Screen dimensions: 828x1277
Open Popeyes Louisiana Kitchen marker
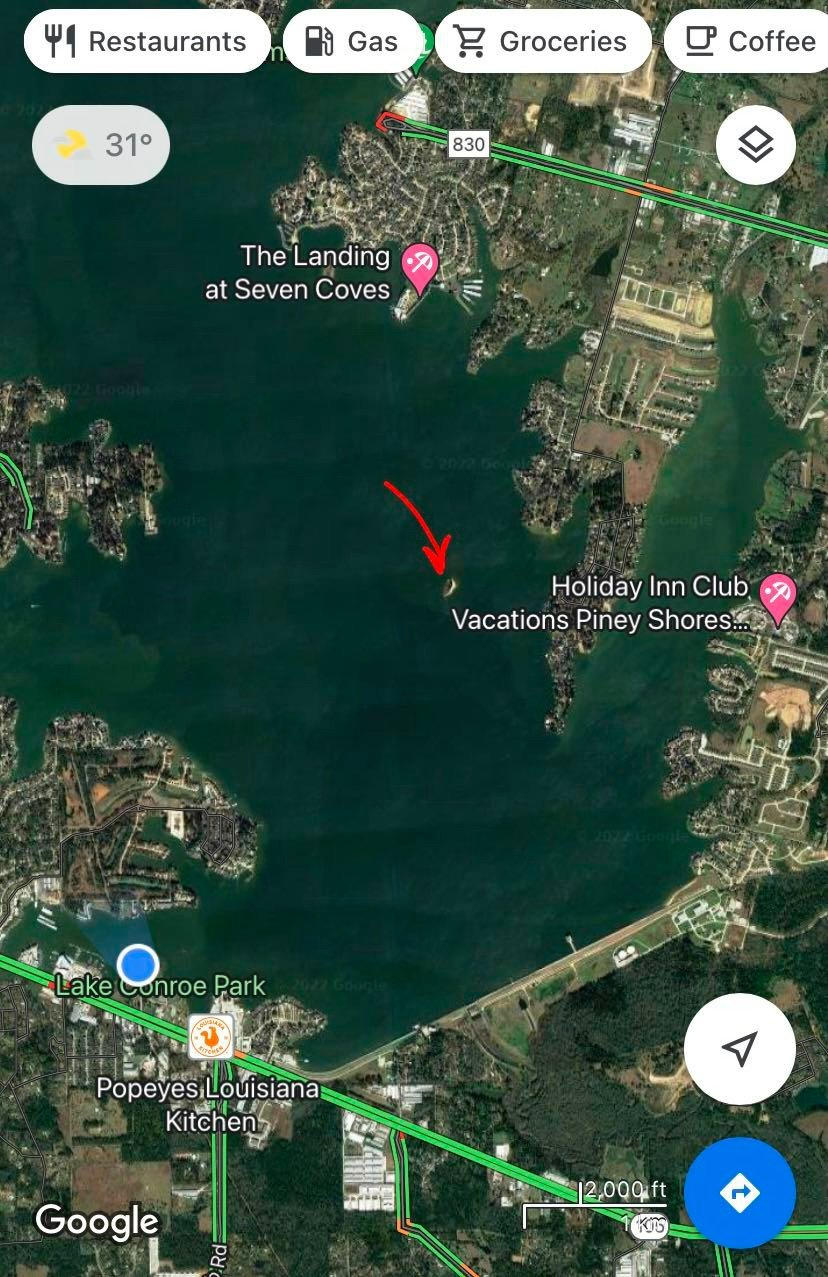(x=211, y=1038)
